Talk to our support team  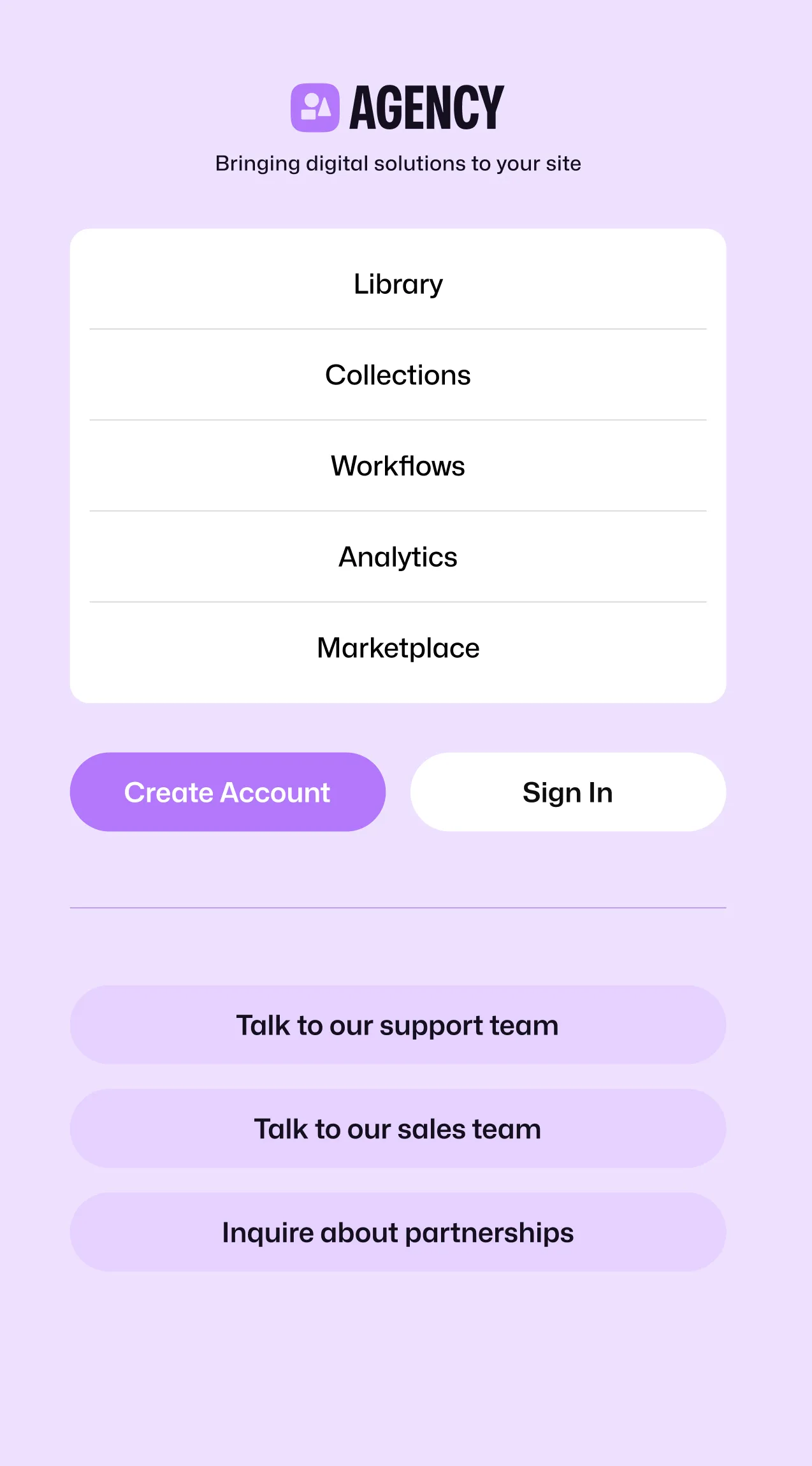coord(398,1025)
